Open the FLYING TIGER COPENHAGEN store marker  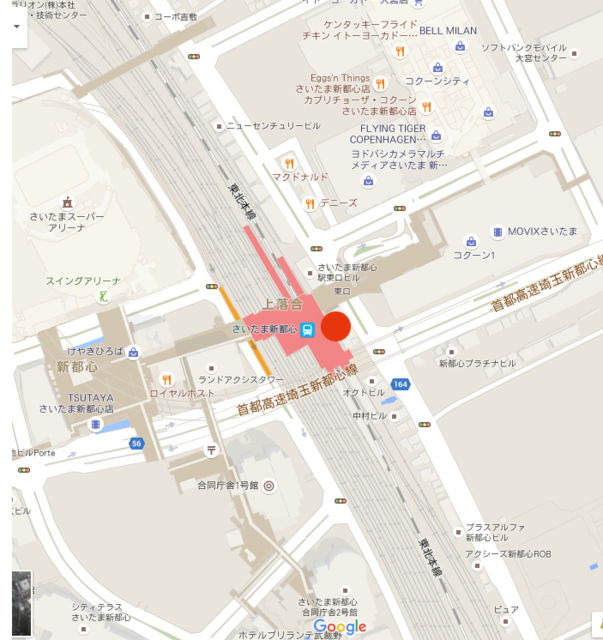tap(434, 134)
